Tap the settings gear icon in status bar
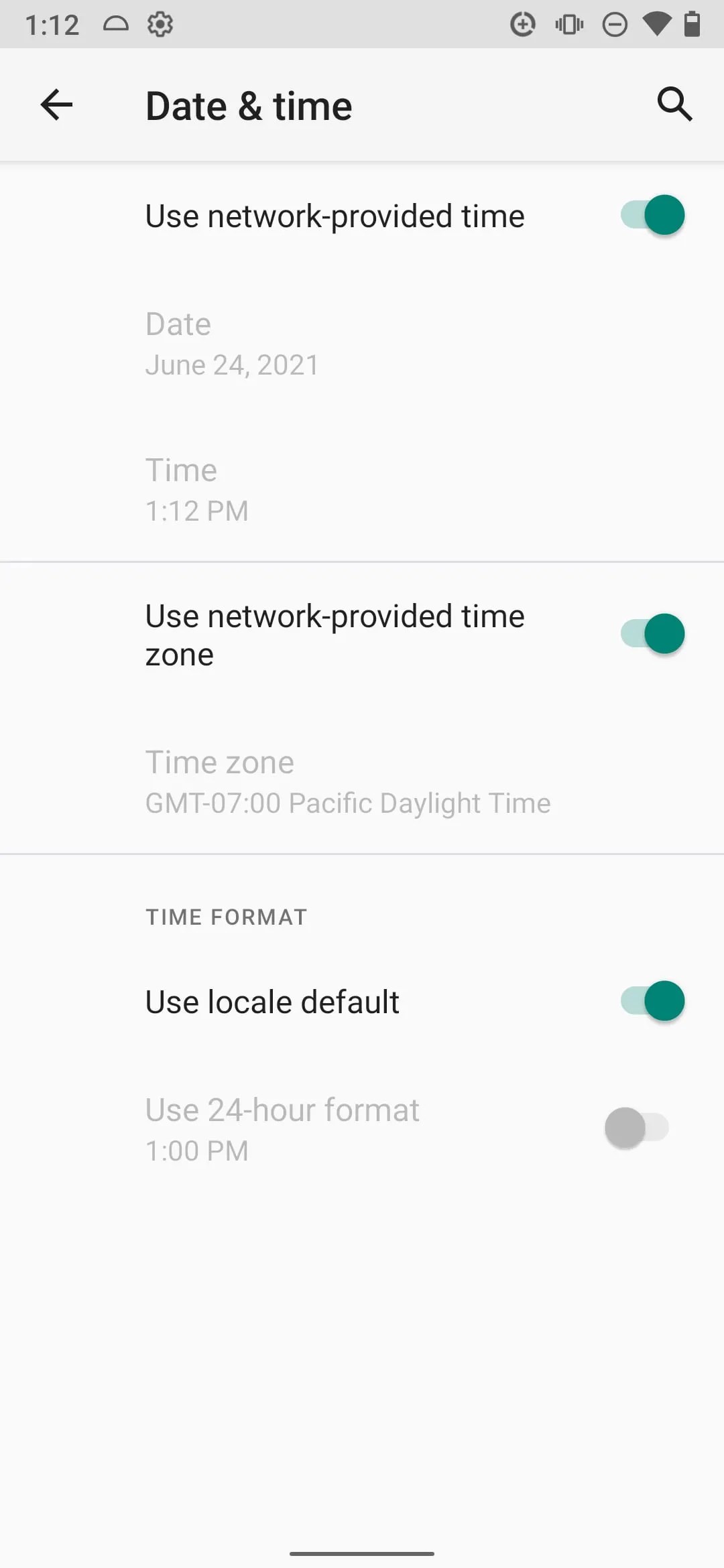 point(161,24)
